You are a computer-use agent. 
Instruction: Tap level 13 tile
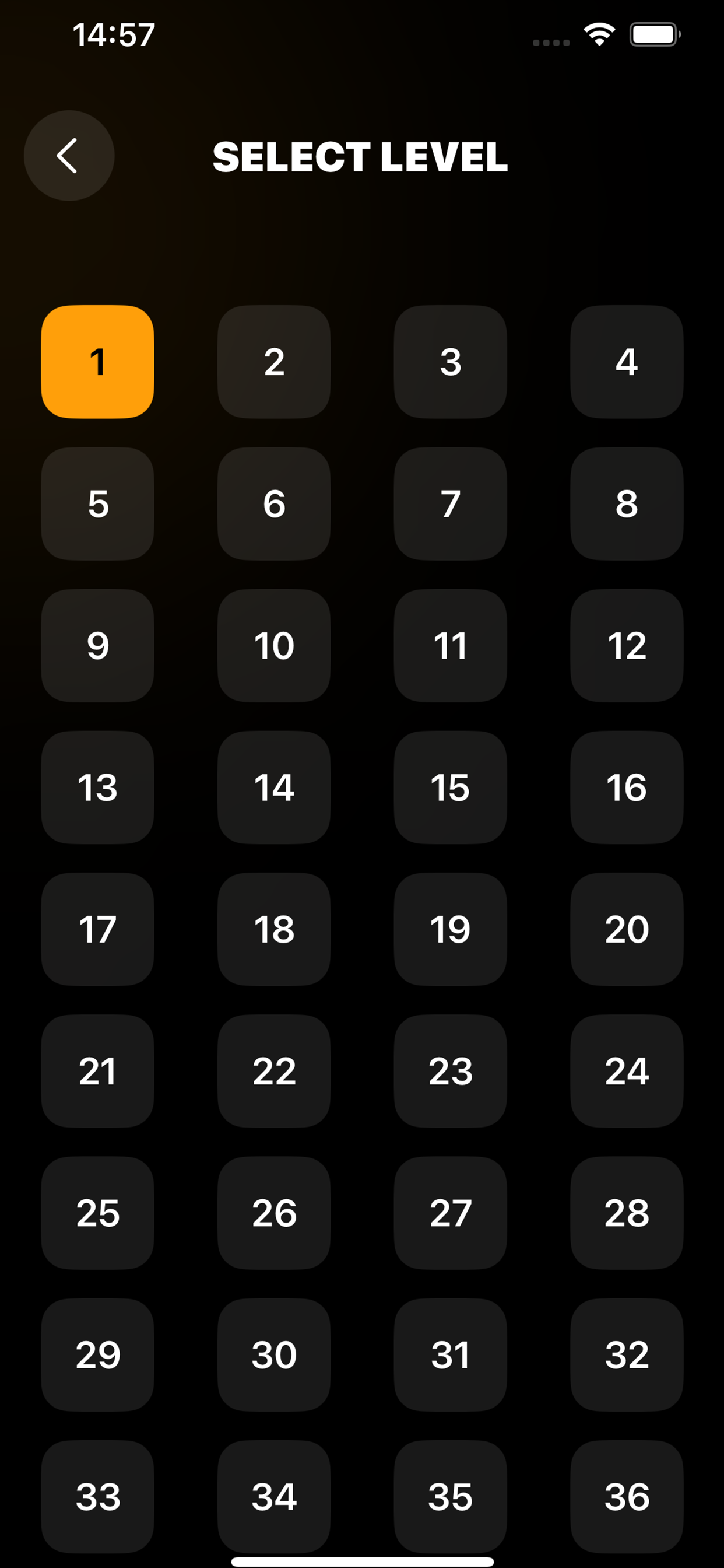[97, 787]
